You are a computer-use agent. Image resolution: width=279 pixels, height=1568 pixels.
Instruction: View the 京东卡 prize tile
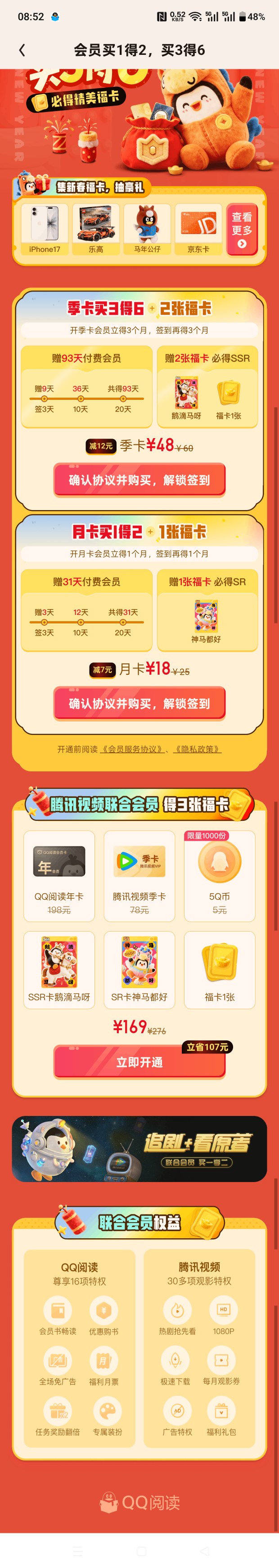pos(198,229)
